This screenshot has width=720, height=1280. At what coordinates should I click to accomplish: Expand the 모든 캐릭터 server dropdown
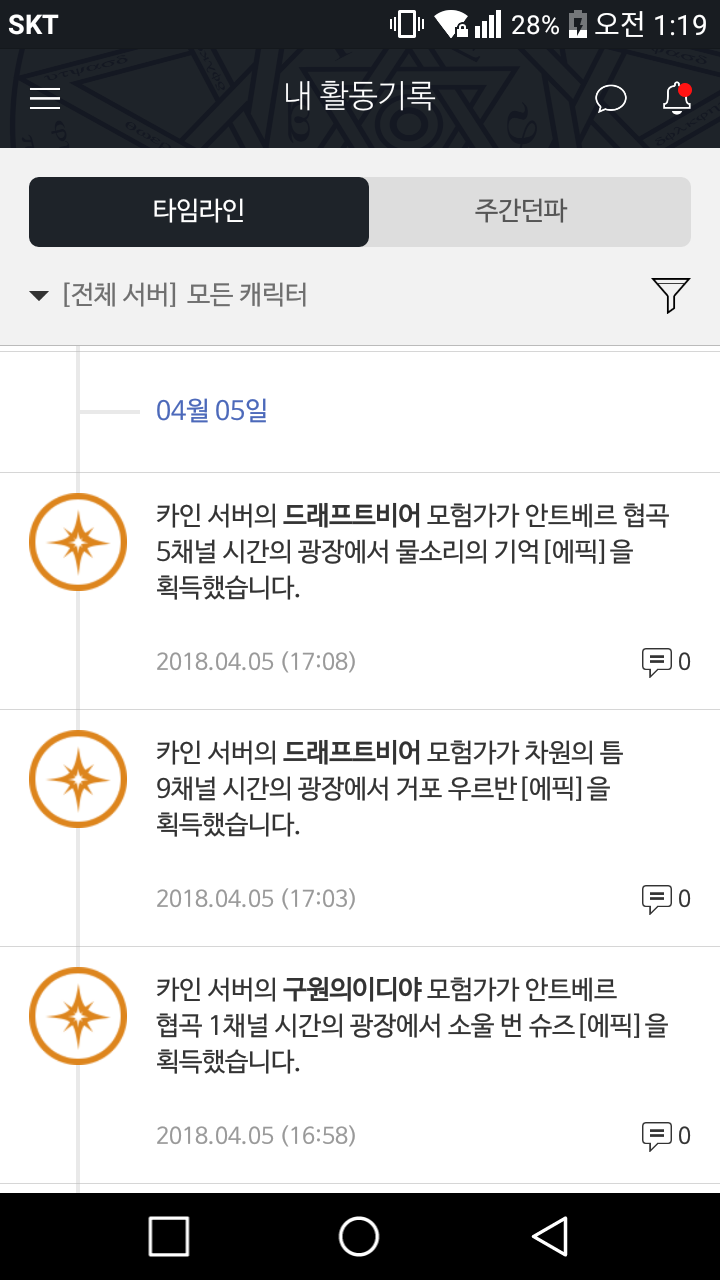(170, 295)
